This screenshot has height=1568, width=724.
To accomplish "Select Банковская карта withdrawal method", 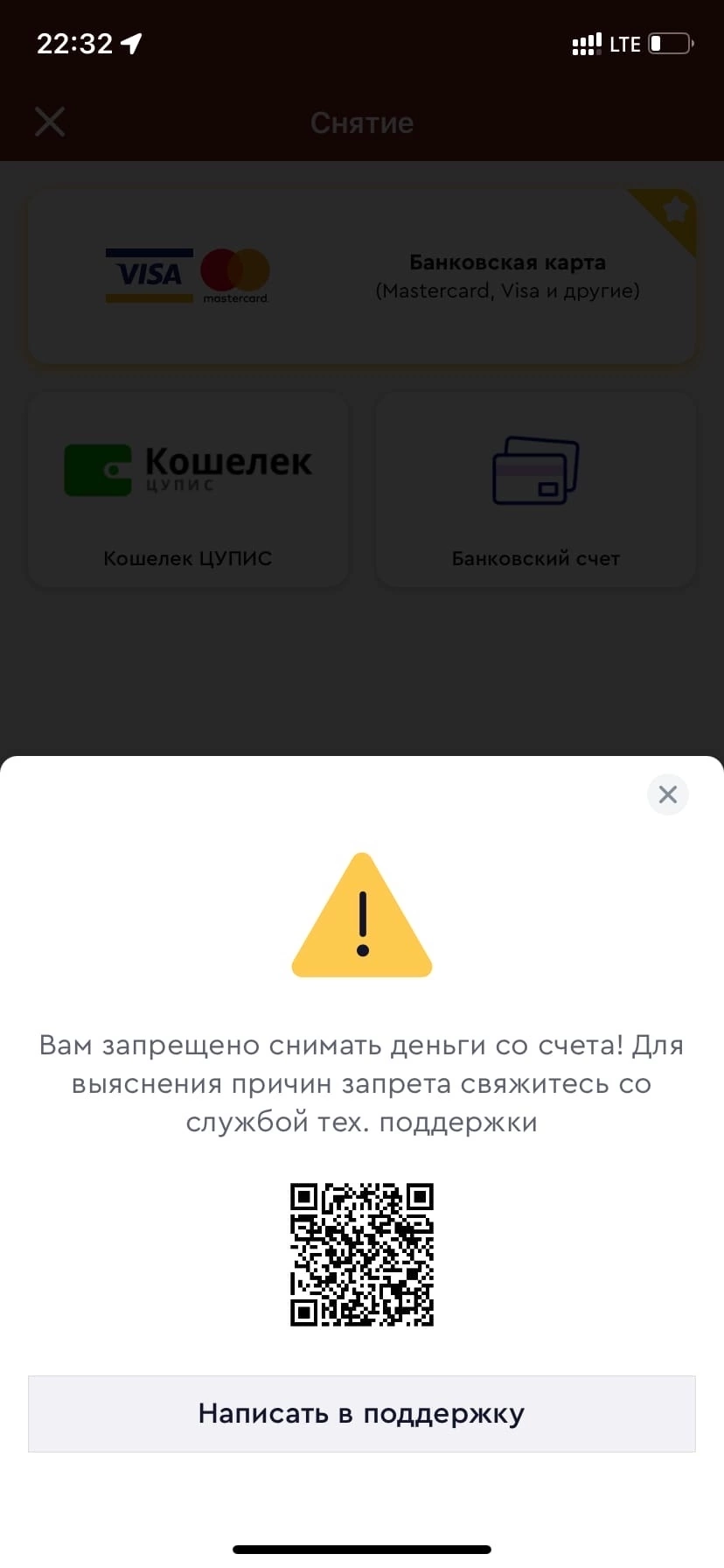I will (361, 276).
